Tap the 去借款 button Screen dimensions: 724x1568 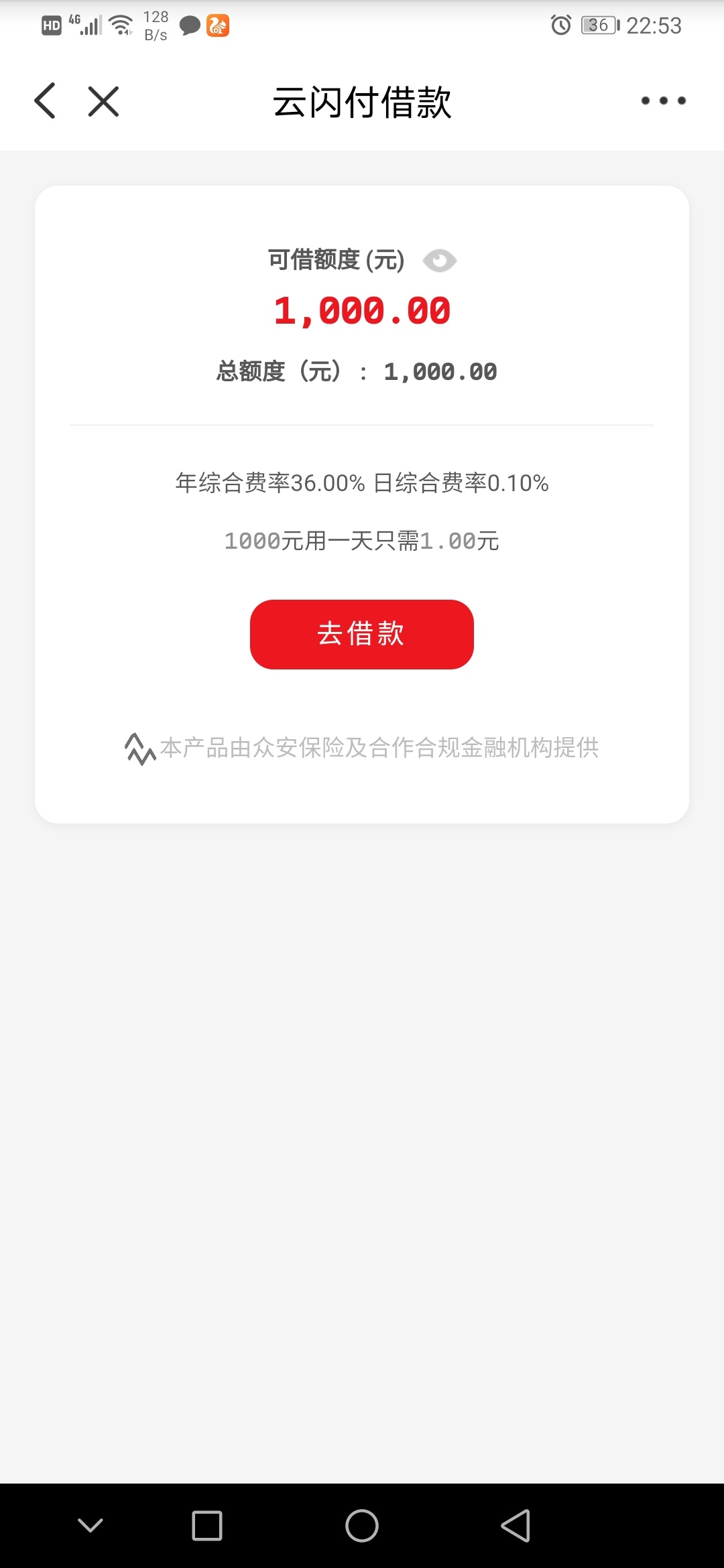(362, 634)
